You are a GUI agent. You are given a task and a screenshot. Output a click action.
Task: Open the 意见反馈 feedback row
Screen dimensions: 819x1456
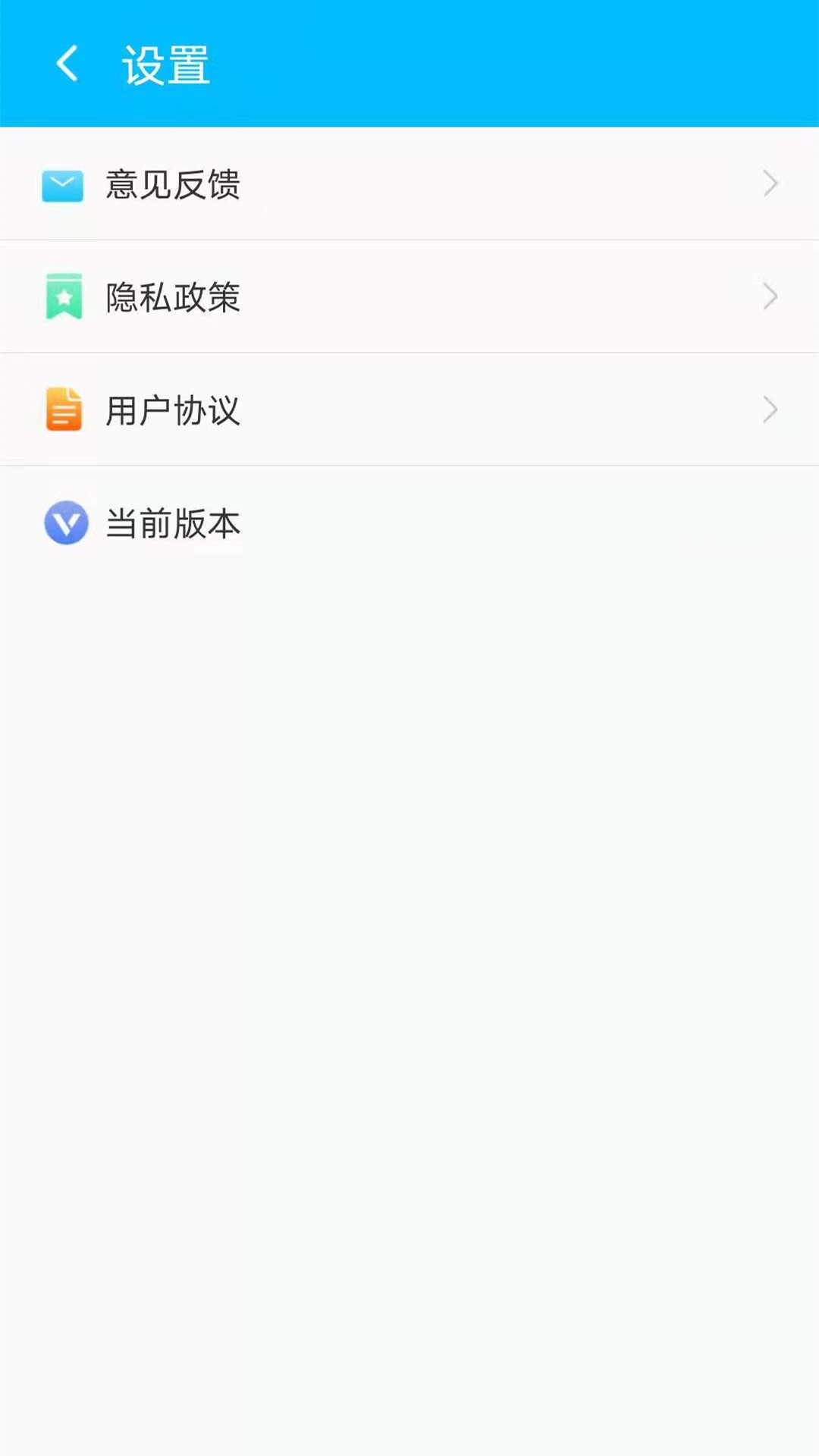click(x=409, y=184)
